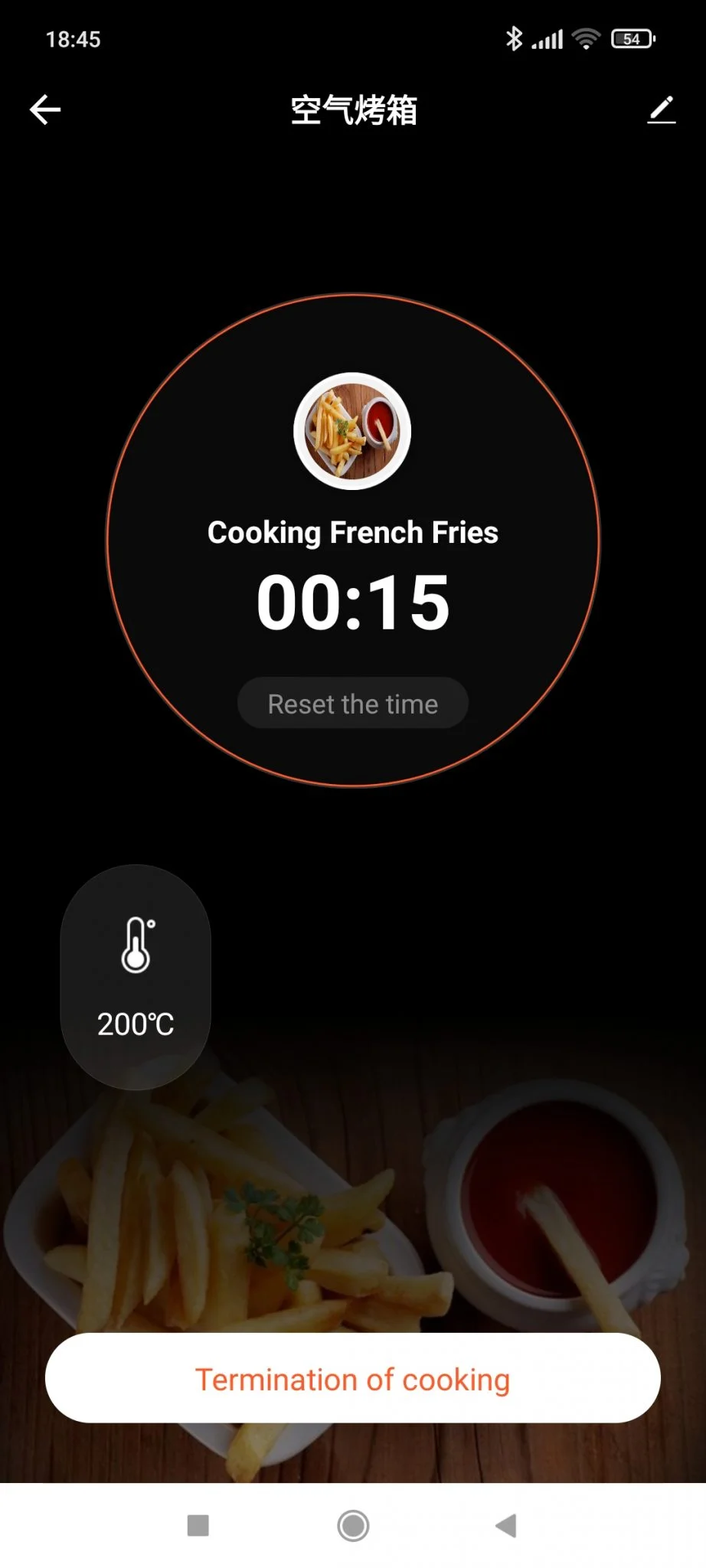Tap Reset the time button
This screenshot has height=1568, width=706.
click(353, 704)
